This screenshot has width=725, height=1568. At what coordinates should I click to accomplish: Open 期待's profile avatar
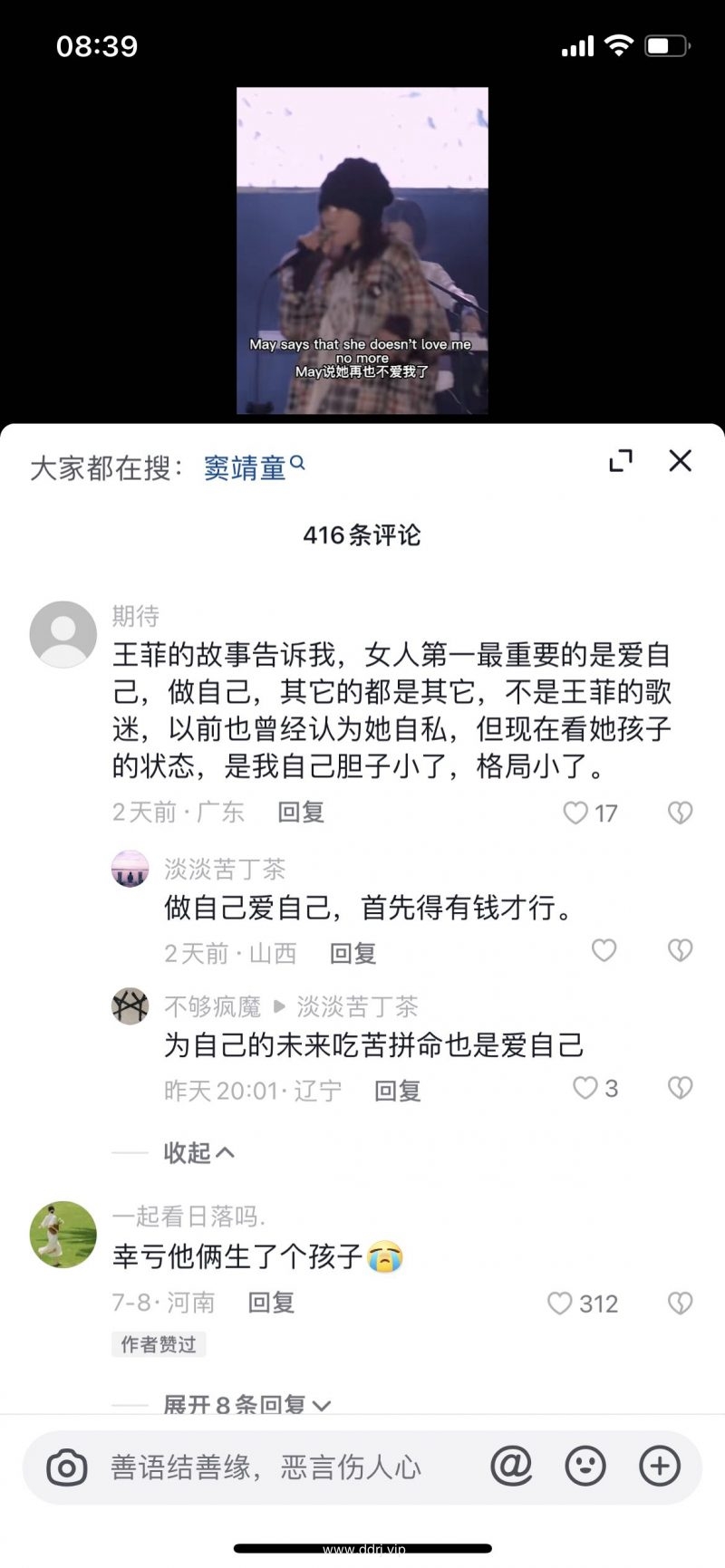63,634
